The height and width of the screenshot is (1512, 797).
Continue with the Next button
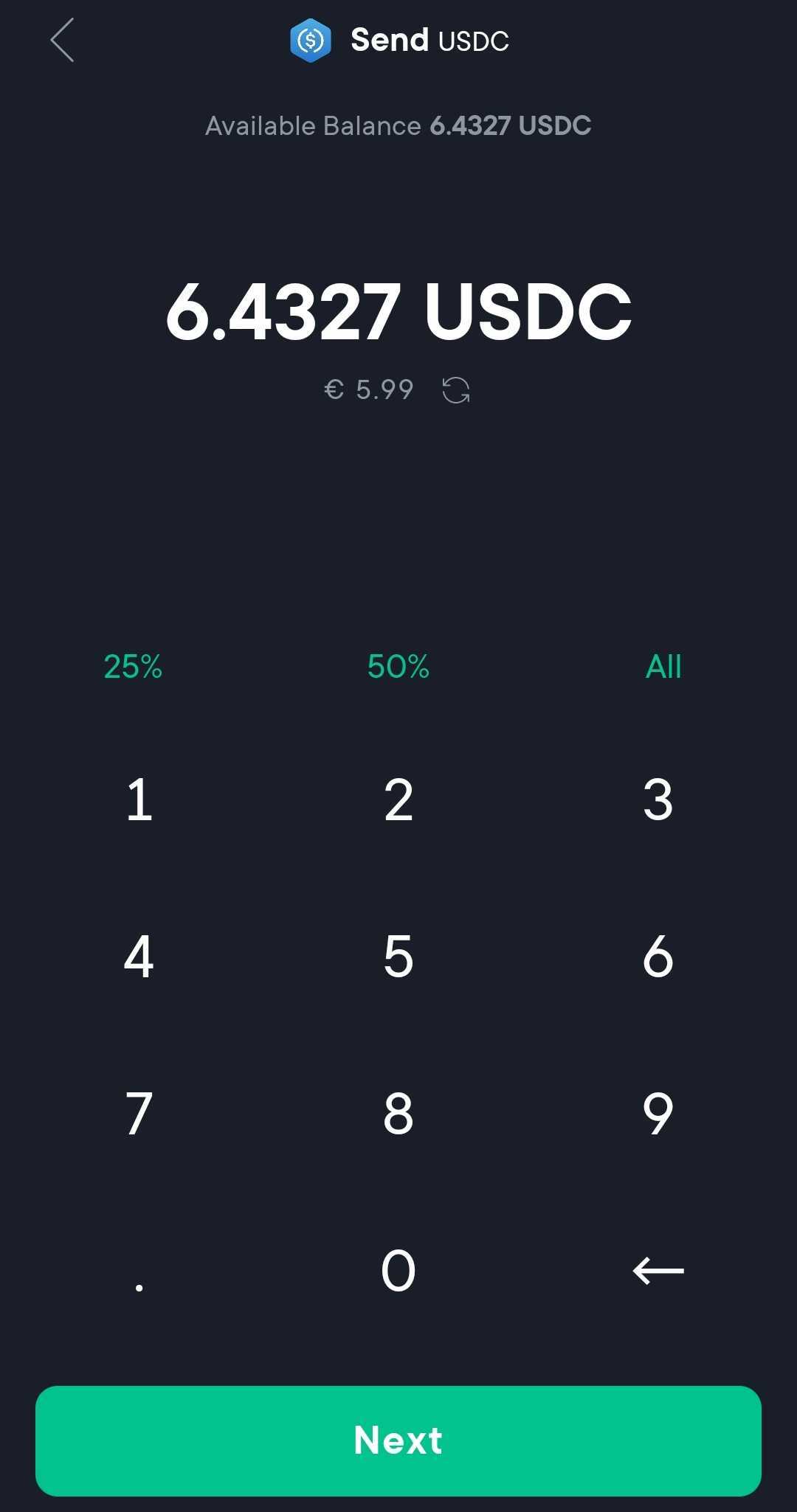(398, 1440)
